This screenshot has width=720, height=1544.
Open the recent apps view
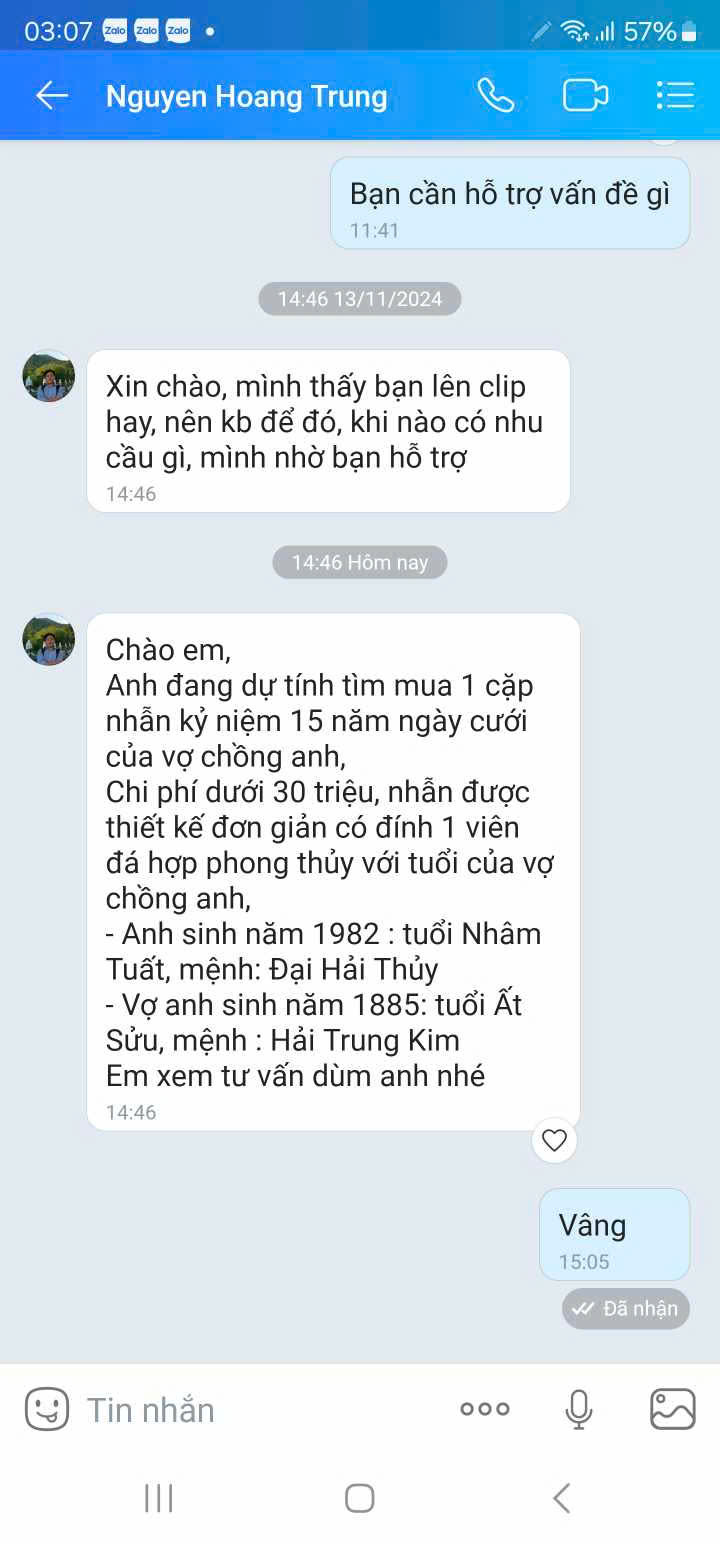159,1498
